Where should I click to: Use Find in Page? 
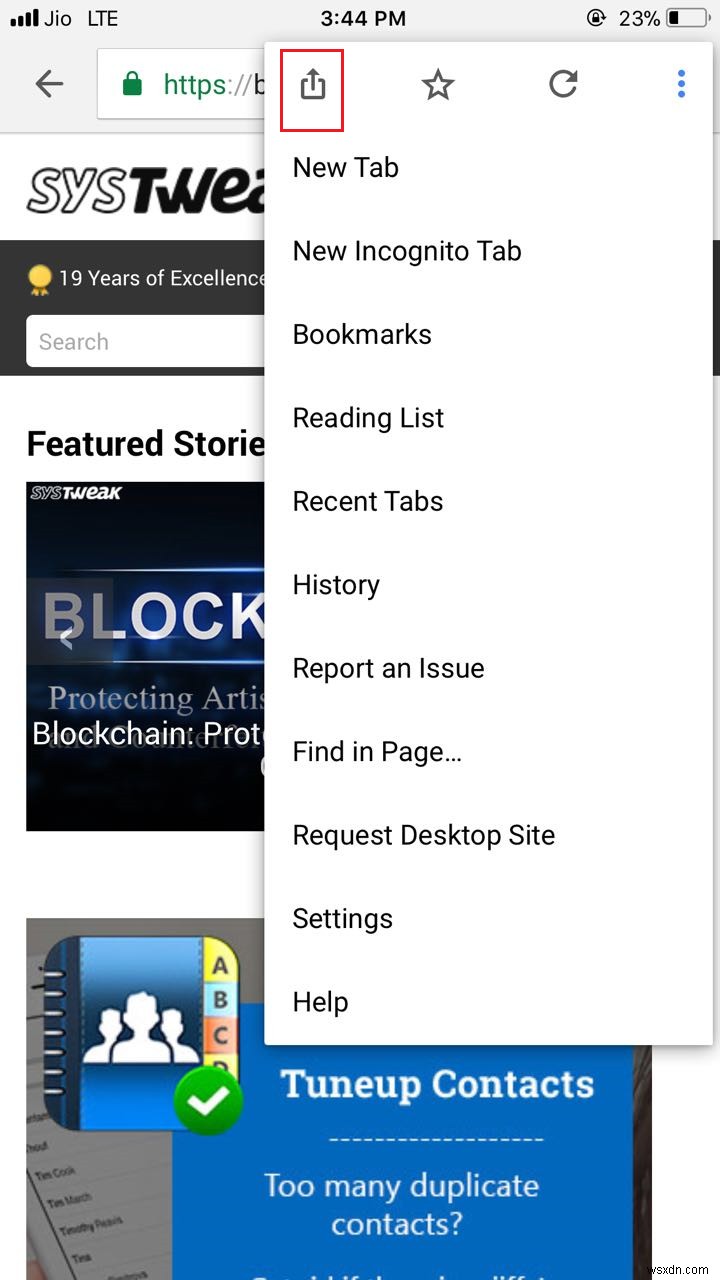coord(377,751)
